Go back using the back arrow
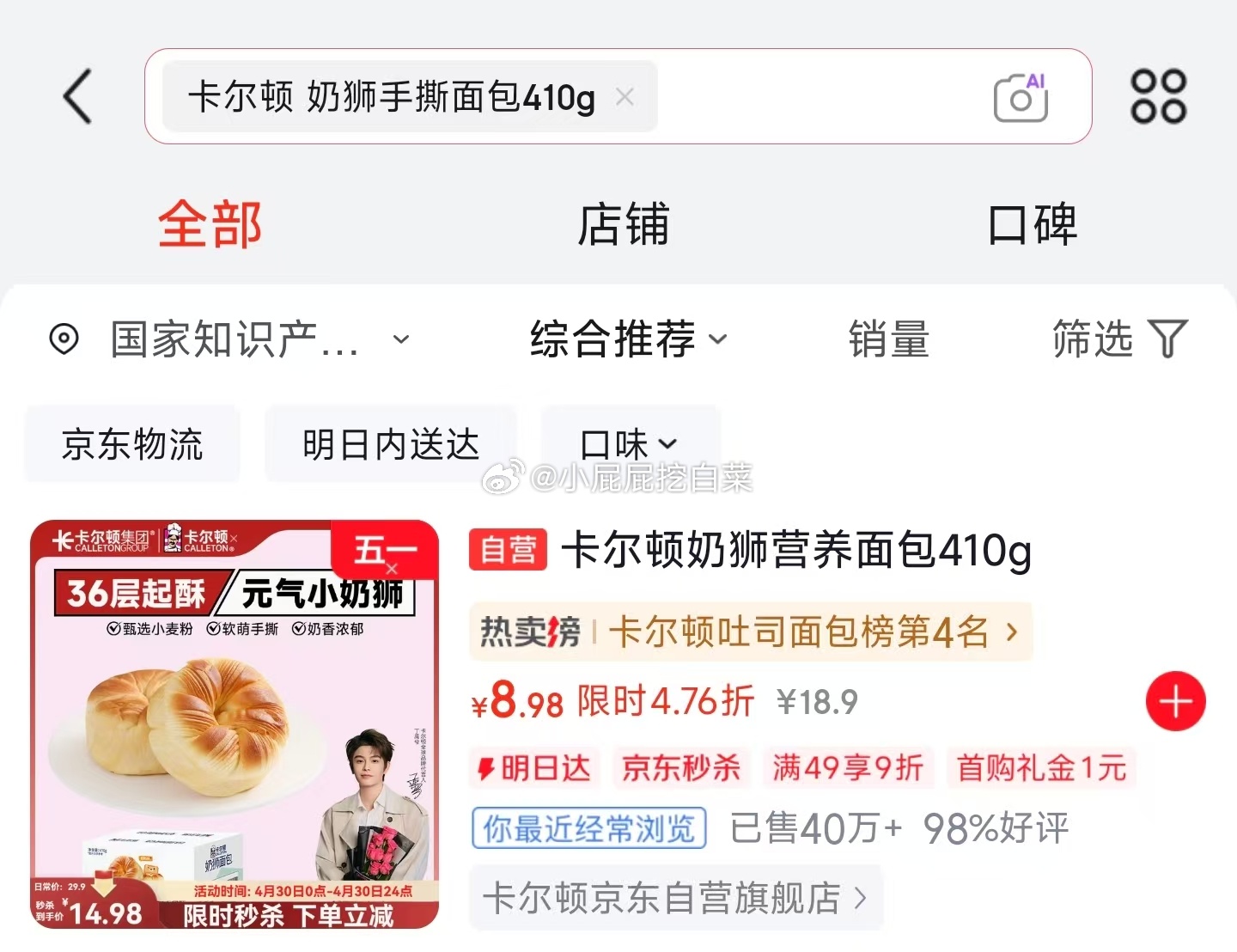The image size is (1237, 952). [x=77, y=96]
